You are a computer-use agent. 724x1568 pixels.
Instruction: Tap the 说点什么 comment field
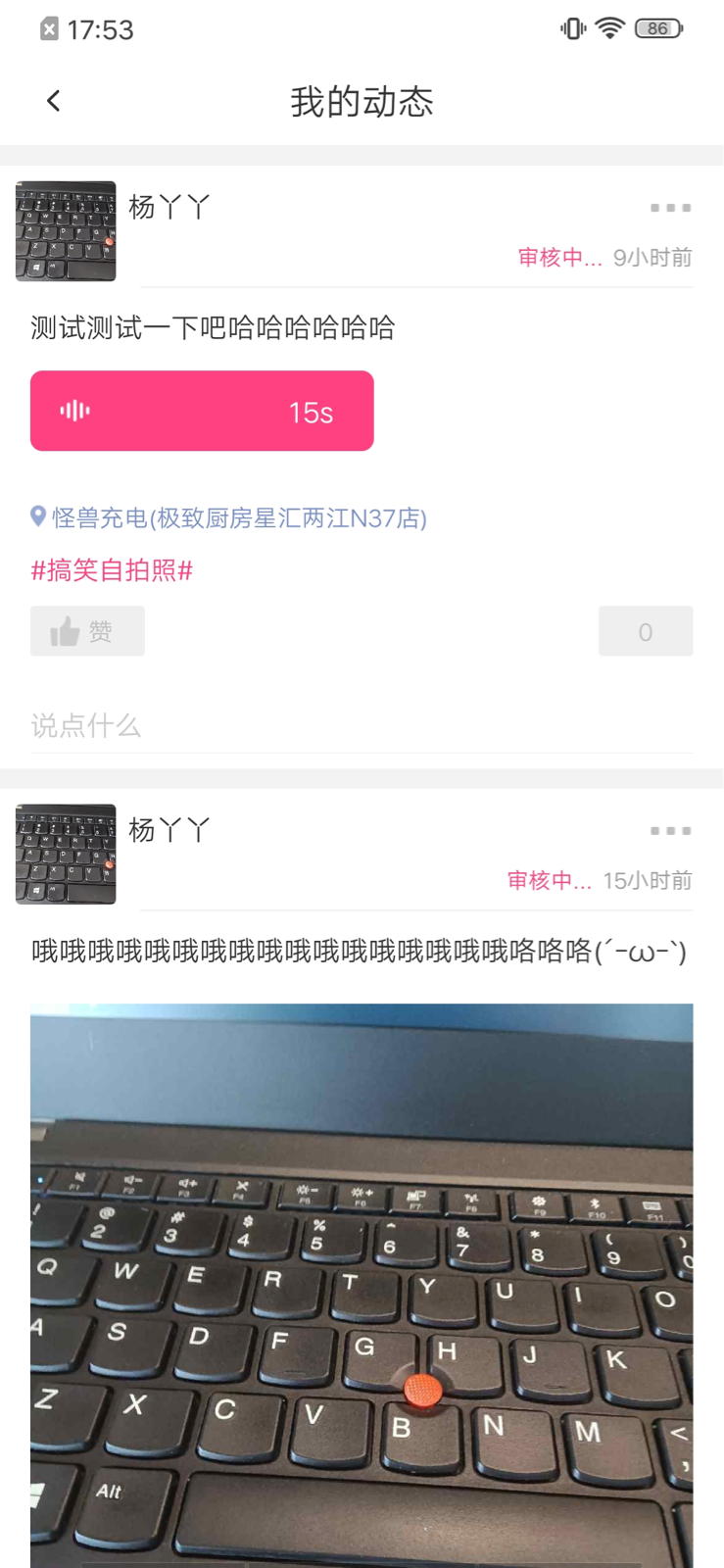click(361, 725)
